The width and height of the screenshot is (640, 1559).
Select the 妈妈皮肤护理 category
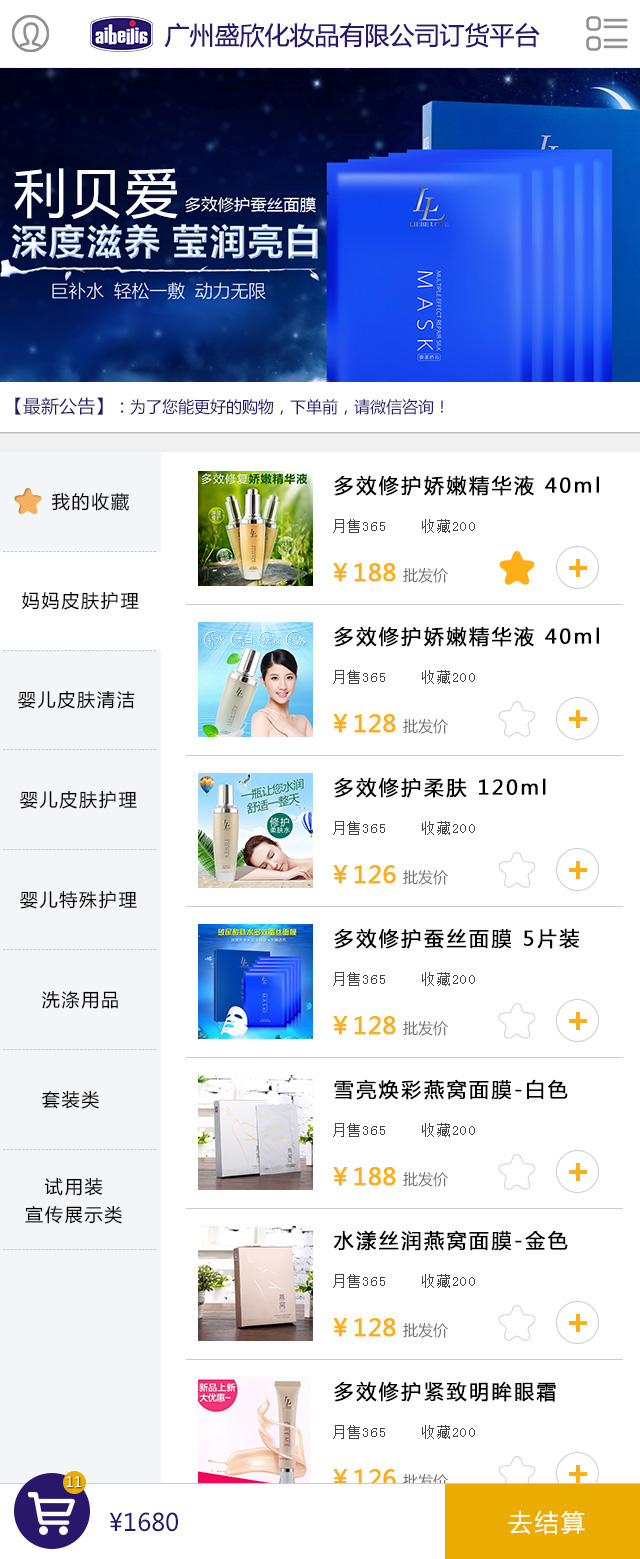click(x=80, y=601)
